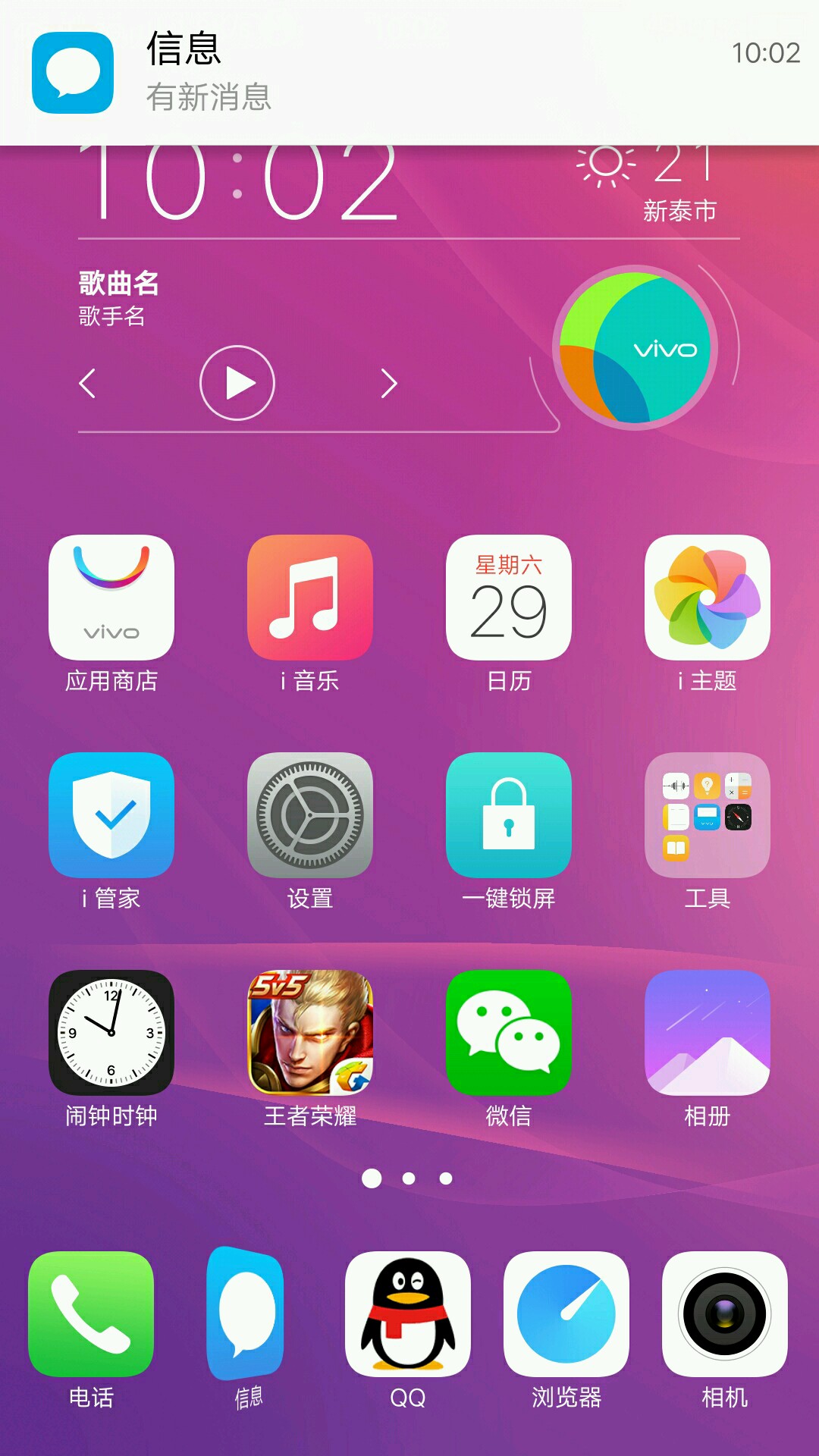Open the 日历 calendar app
Screen dimensions: 819x1456
tap(509, 598)
